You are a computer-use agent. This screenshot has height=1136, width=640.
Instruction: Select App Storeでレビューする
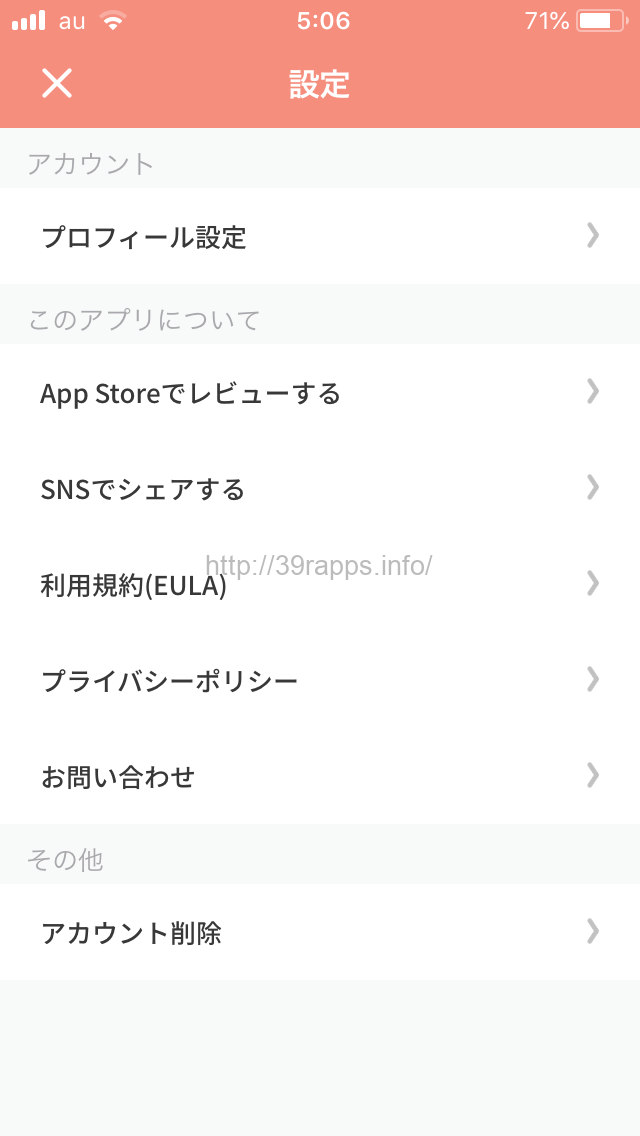[320, 393]
